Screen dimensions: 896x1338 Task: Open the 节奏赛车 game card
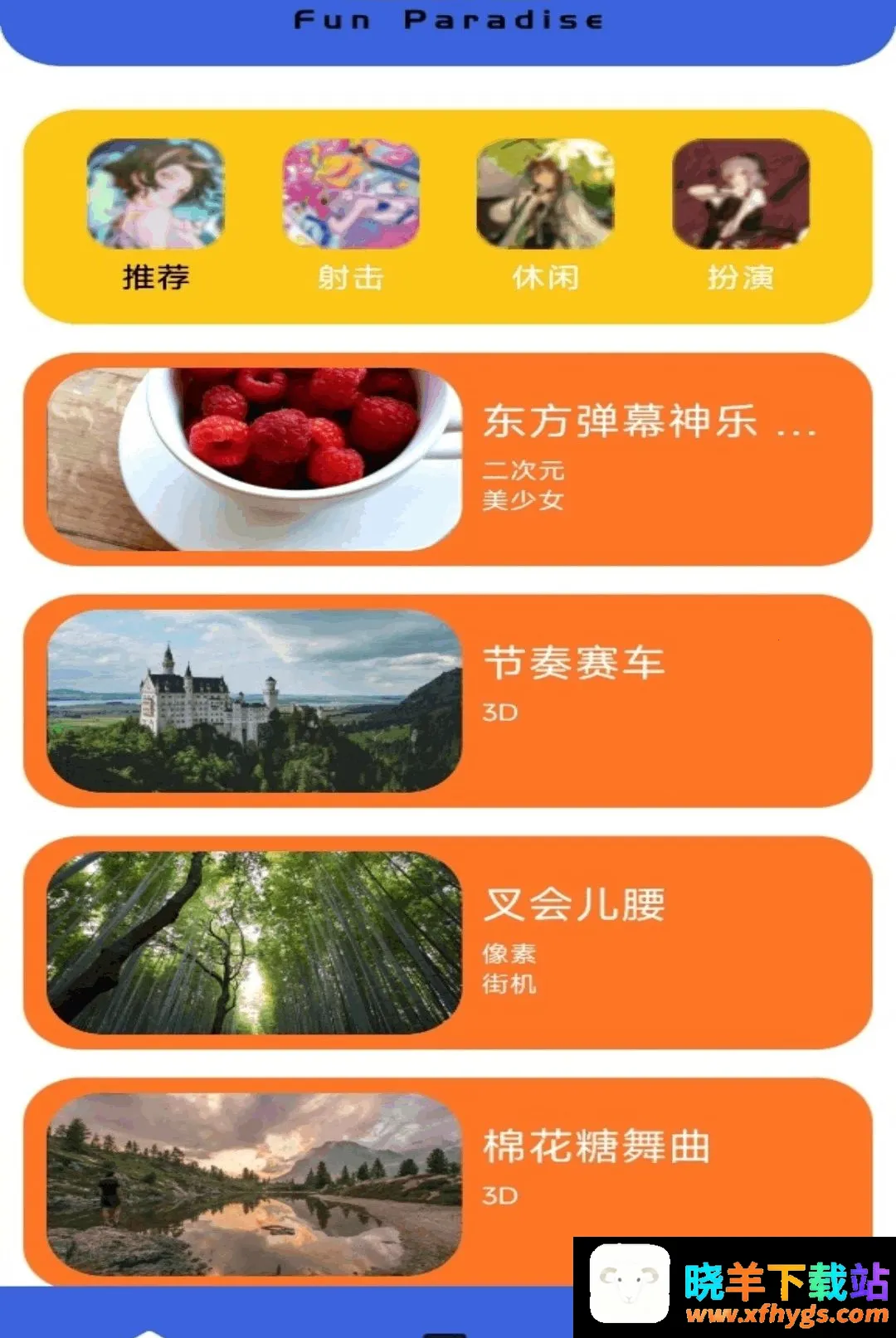click(448, 701)
